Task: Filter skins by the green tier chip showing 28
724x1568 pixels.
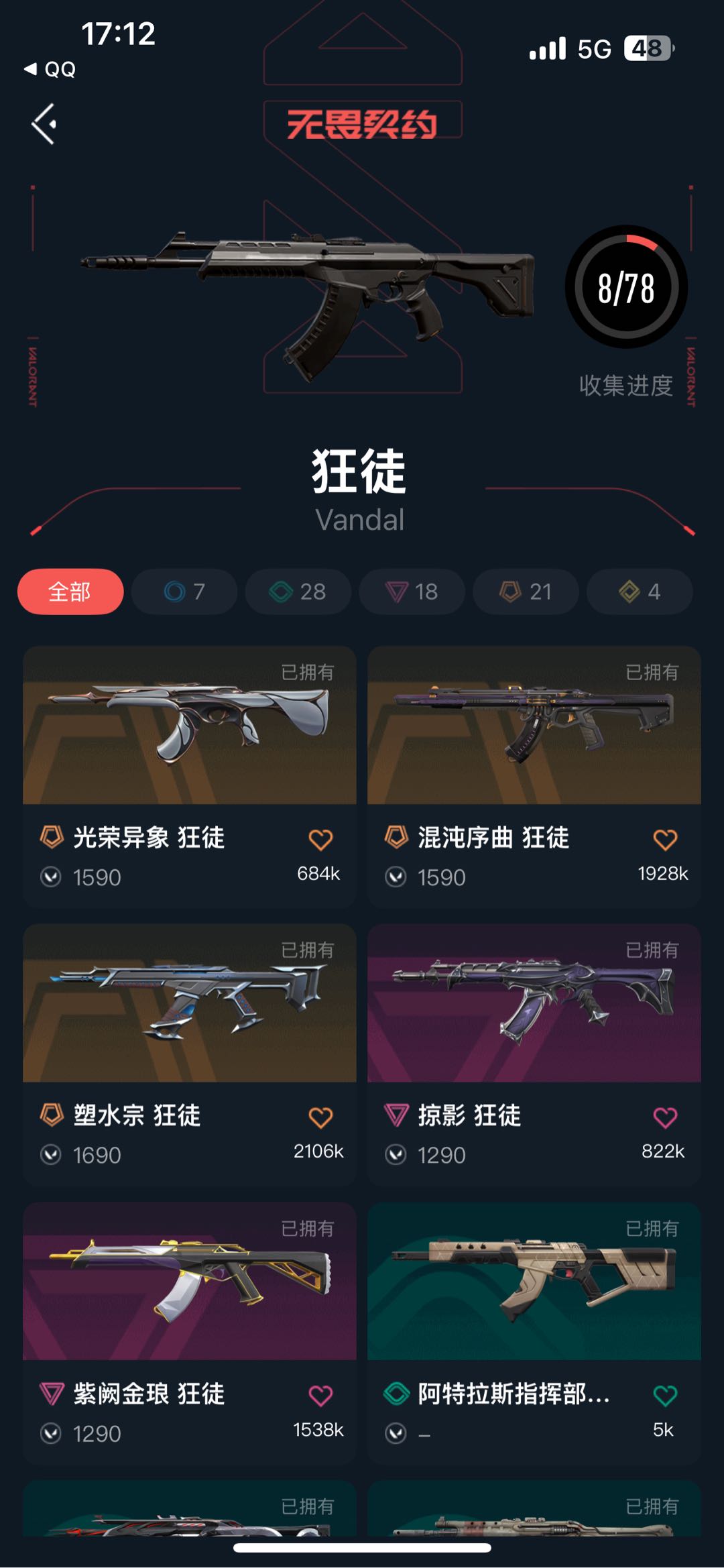Action: point(298,592)
